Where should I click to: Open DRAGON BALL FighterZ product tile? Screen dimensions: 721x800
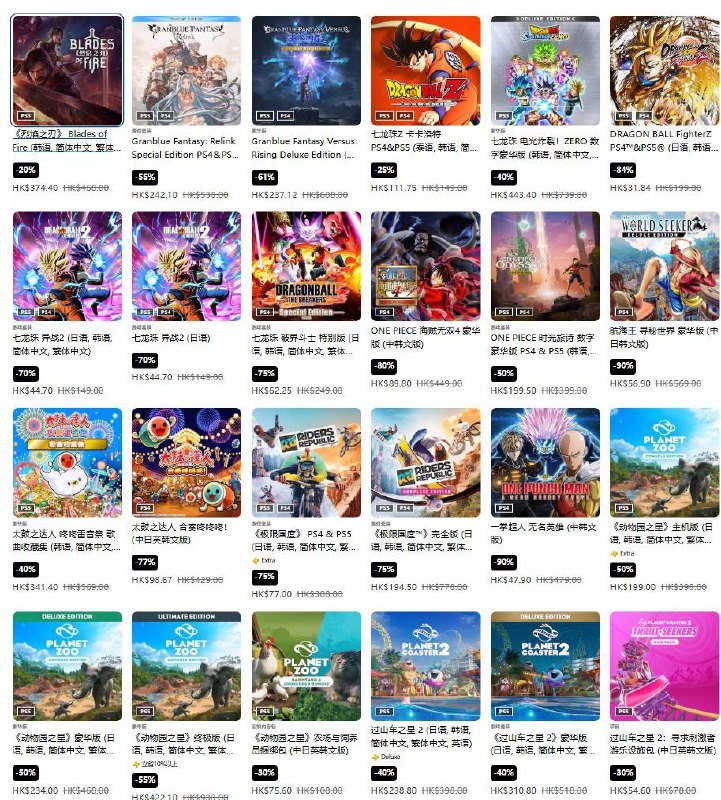click(664, 70)
